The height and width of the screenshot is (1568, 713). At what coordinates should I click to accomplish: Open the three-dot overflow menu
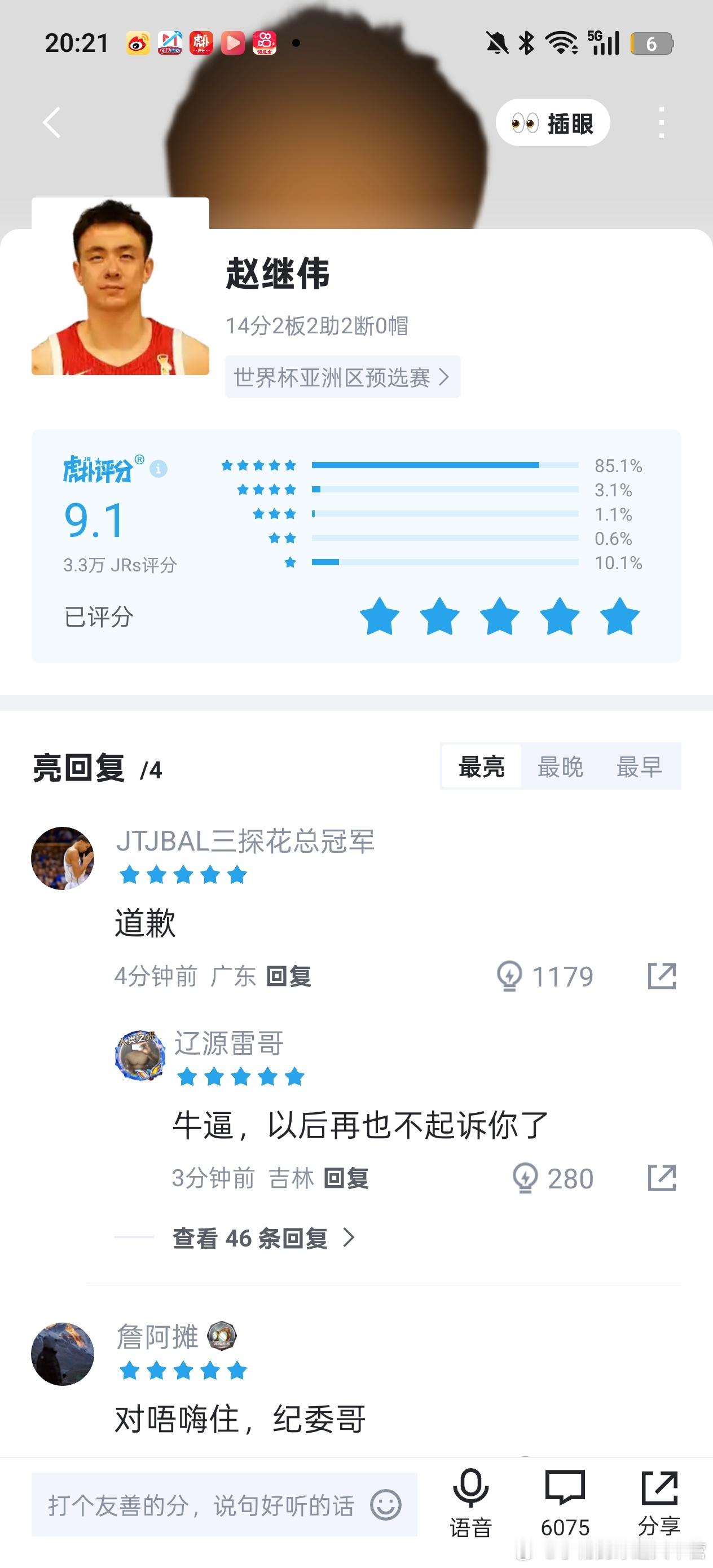661,122
